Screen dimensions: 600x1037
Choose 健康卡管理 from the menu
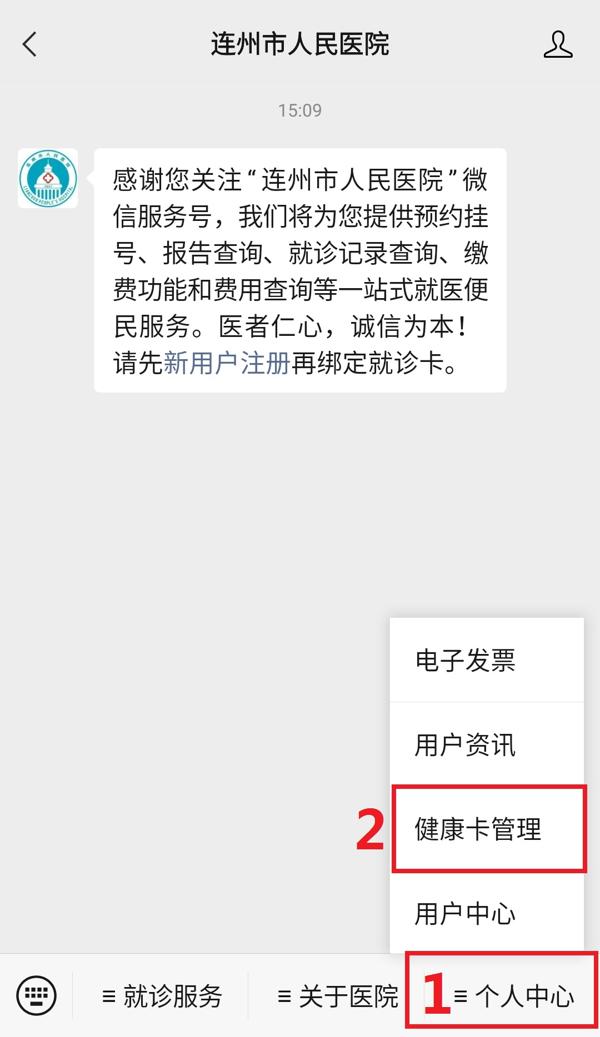click(478, 829)
